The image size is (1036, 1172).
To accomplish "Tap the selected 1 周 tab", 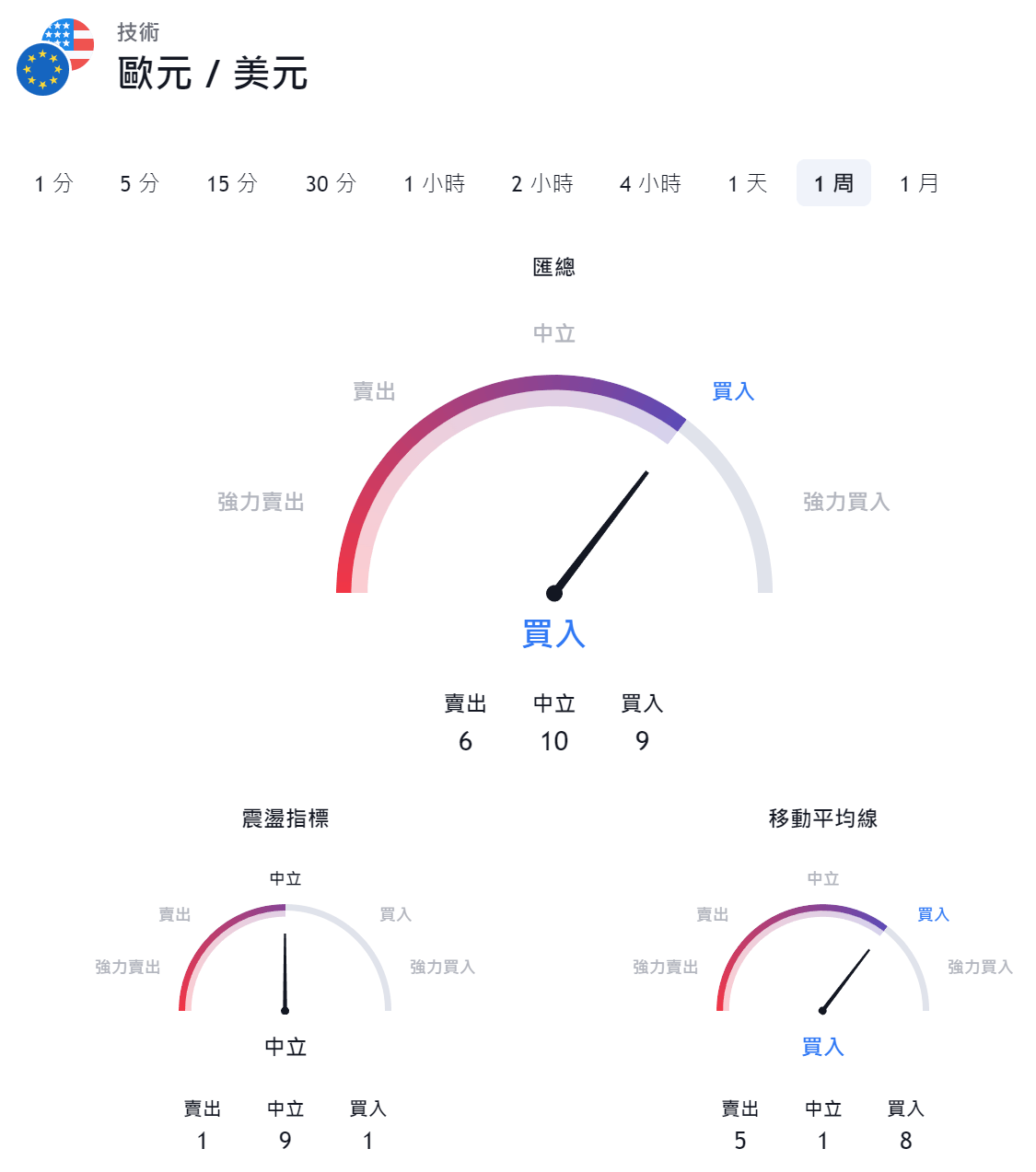I will pyautogui.click(x=833, y=183).
